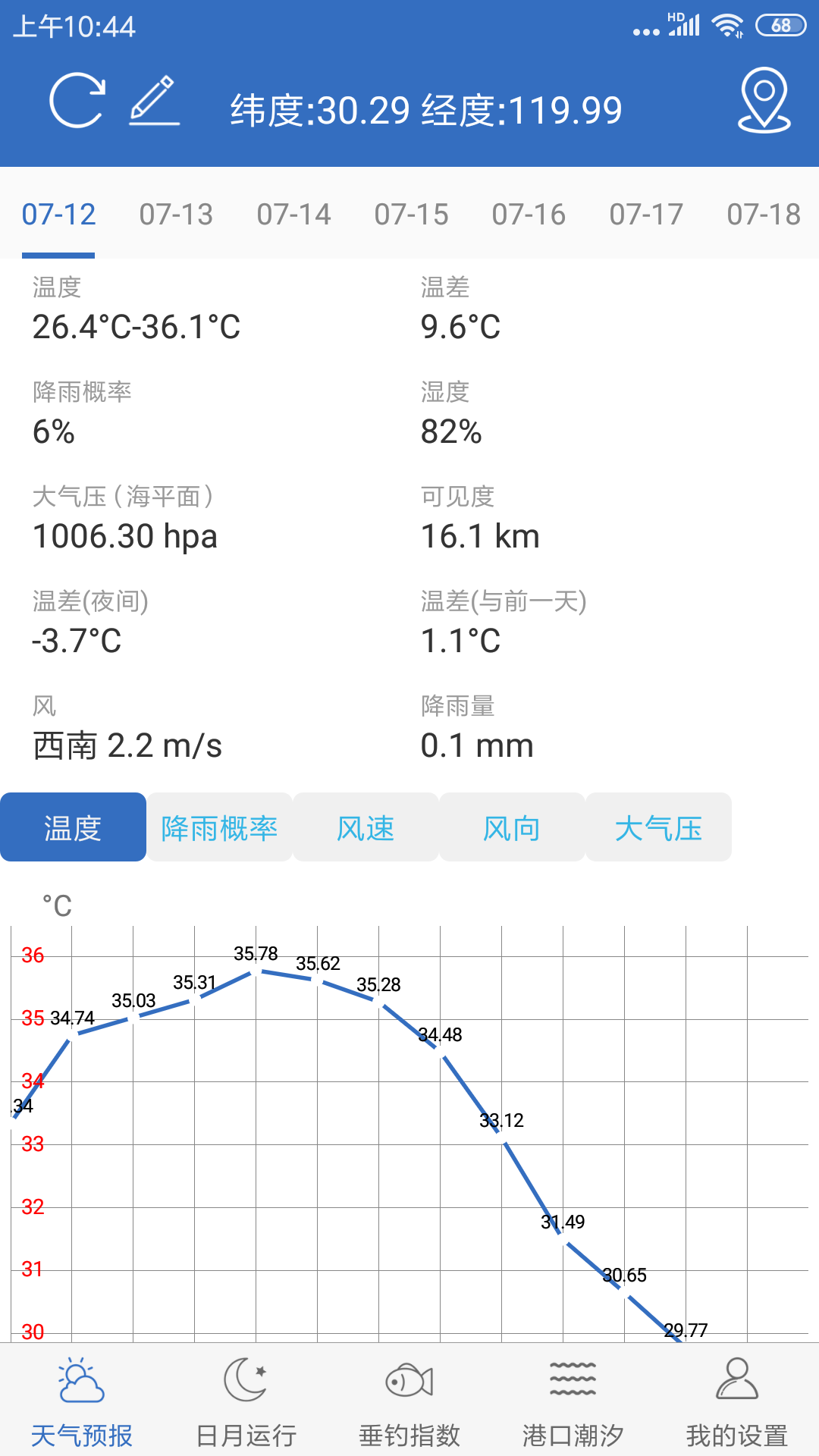This screenshot has height=1456, width=819.
Task: Show the 降雨概率 rainfall probability chart
Action: [218, 827]
